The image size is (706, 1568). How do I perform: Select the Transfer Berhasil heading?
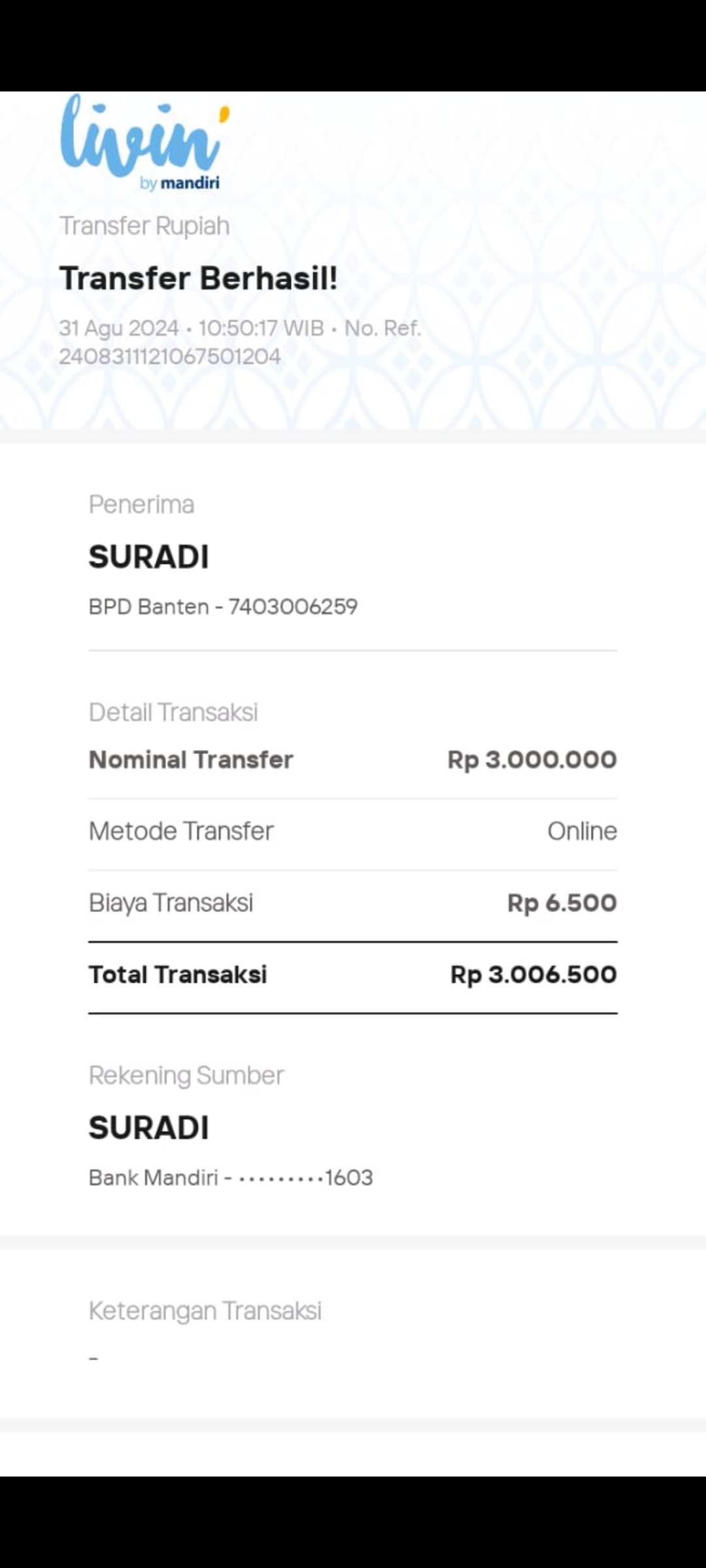[x=199, y=279]
